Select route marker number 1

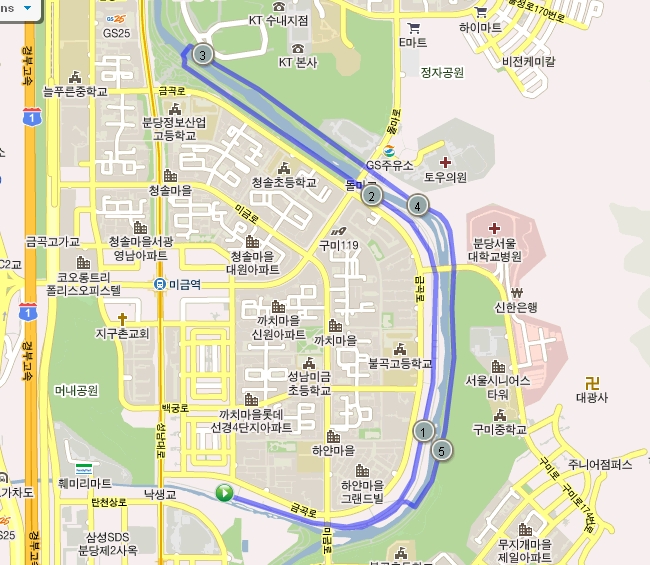(x=423, y=432)
